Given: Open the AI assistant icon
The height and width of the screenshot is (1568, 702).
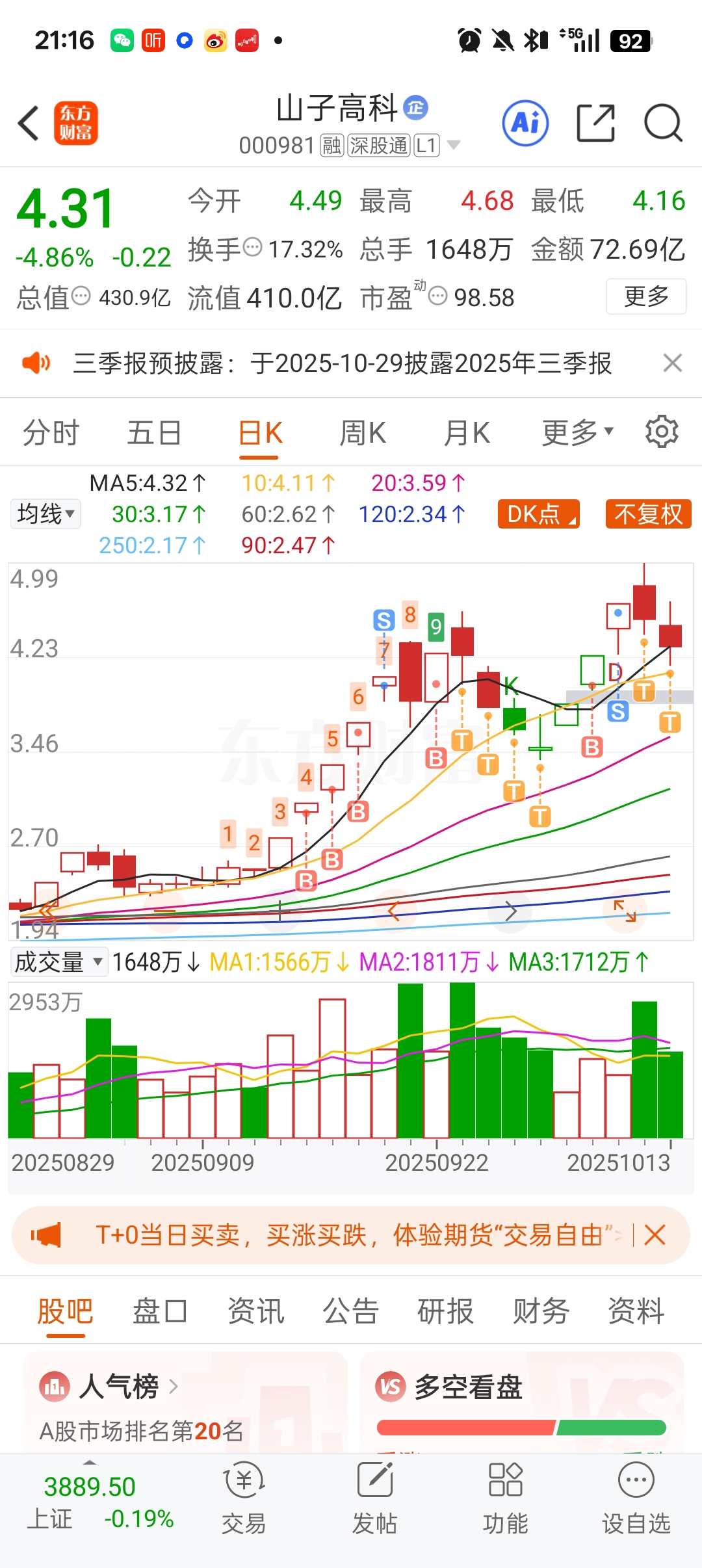Looking at the screenshot, I should point(525,123).
